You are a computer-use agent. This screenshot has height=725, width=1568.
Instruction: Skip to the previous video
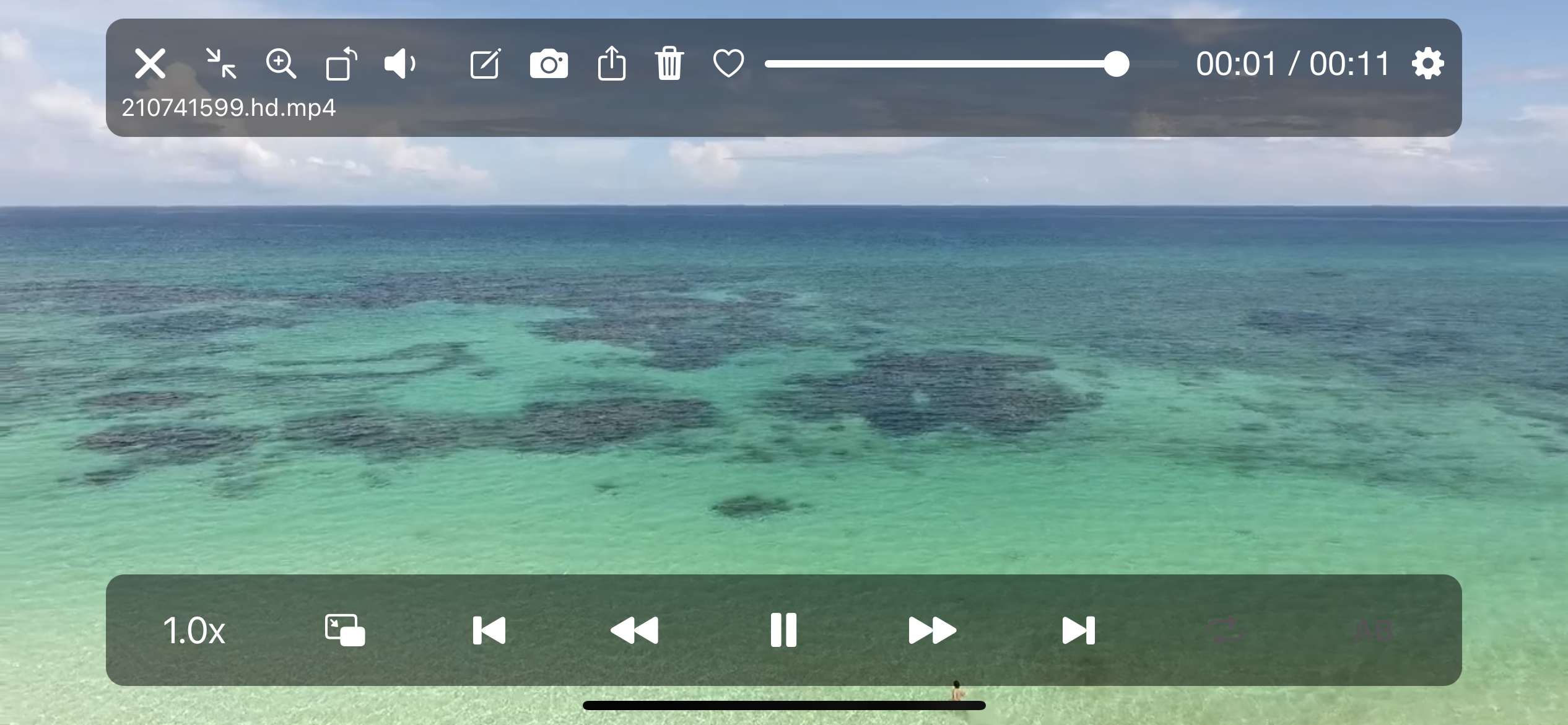[x=489, y=630]
